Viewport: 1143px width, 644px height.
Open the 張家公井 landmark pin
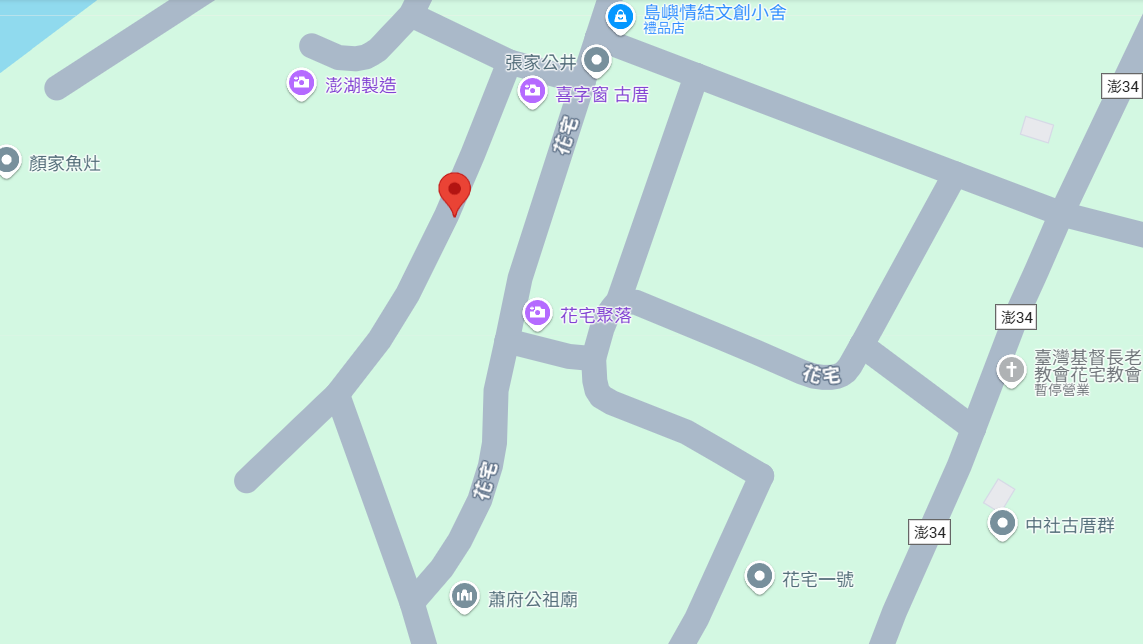click(597, 61)
